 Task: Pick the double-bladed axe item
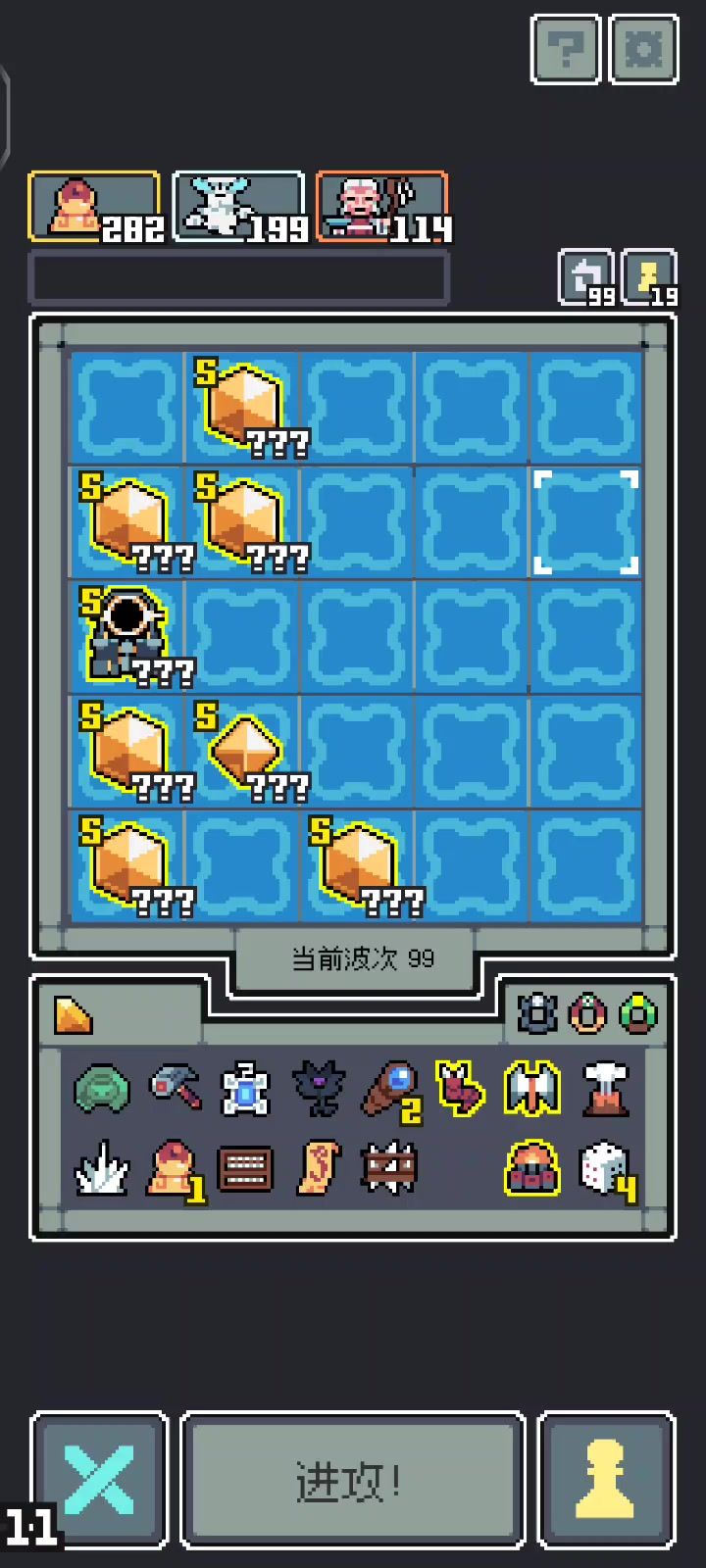(x=532, y=1088)
